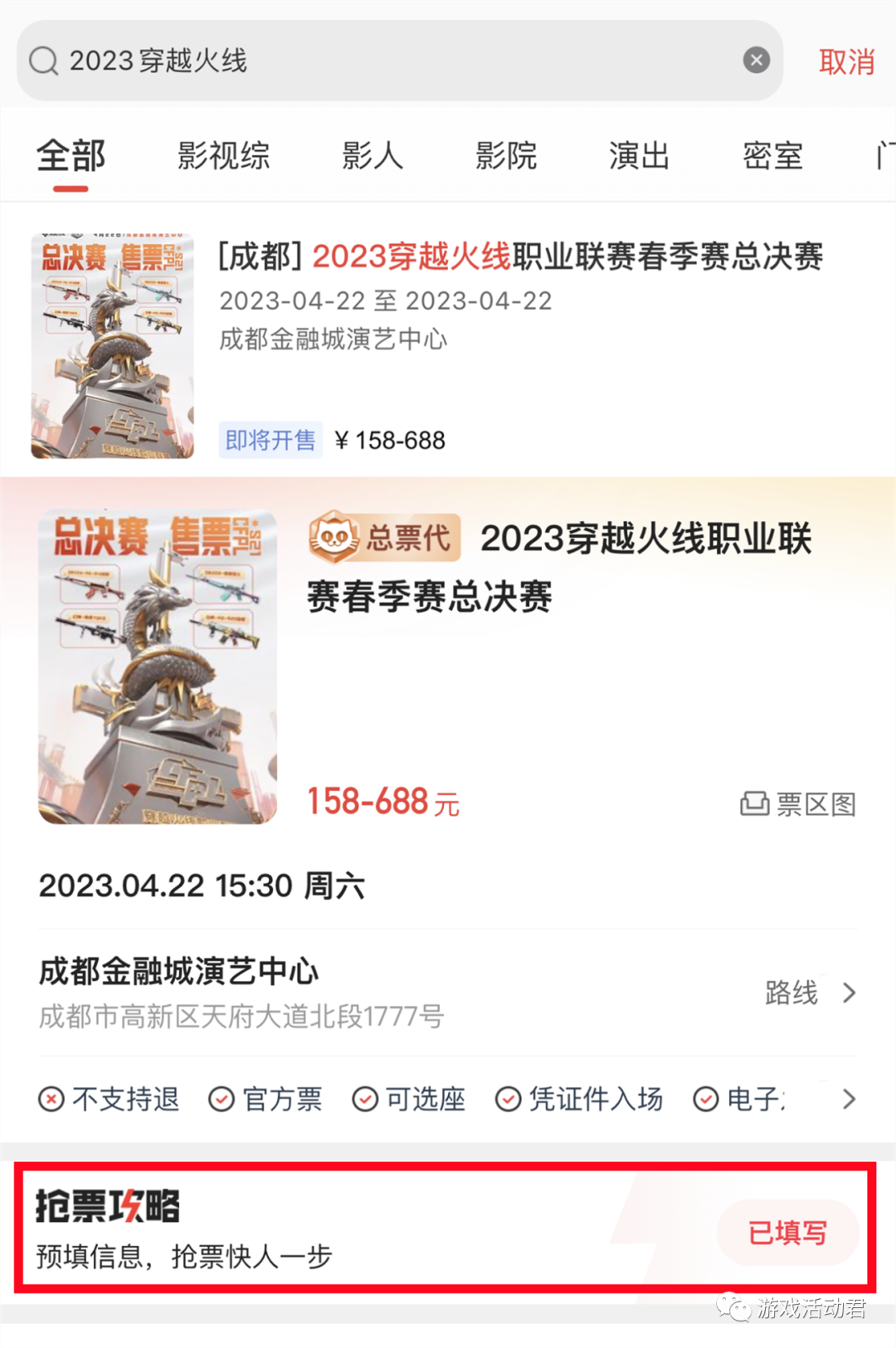Click the 凭证件入场 checkmark icon
Image resolution: width=896 pixels, height=1348 pixels.
tap(508, 1099)
